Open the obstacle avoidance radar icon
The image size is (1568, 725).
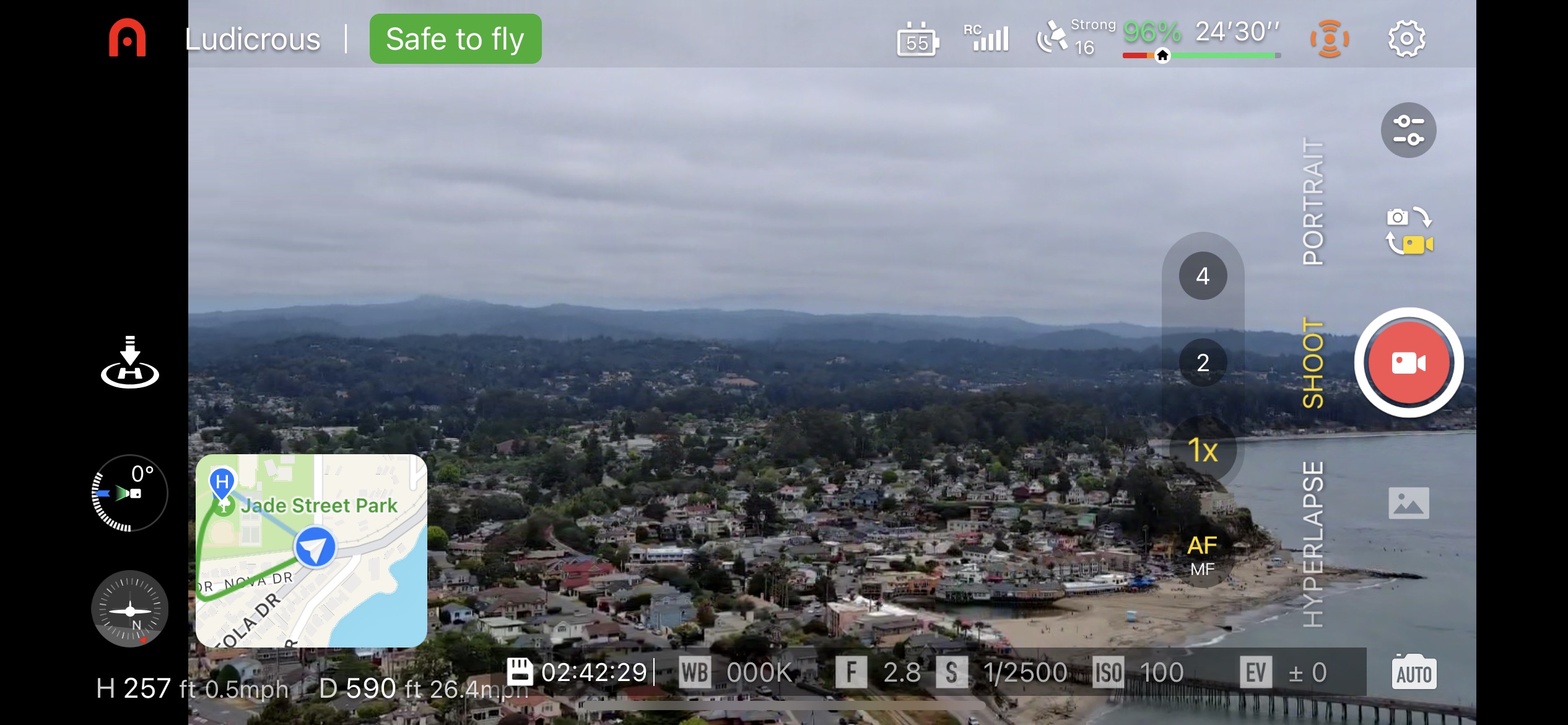1329,39
